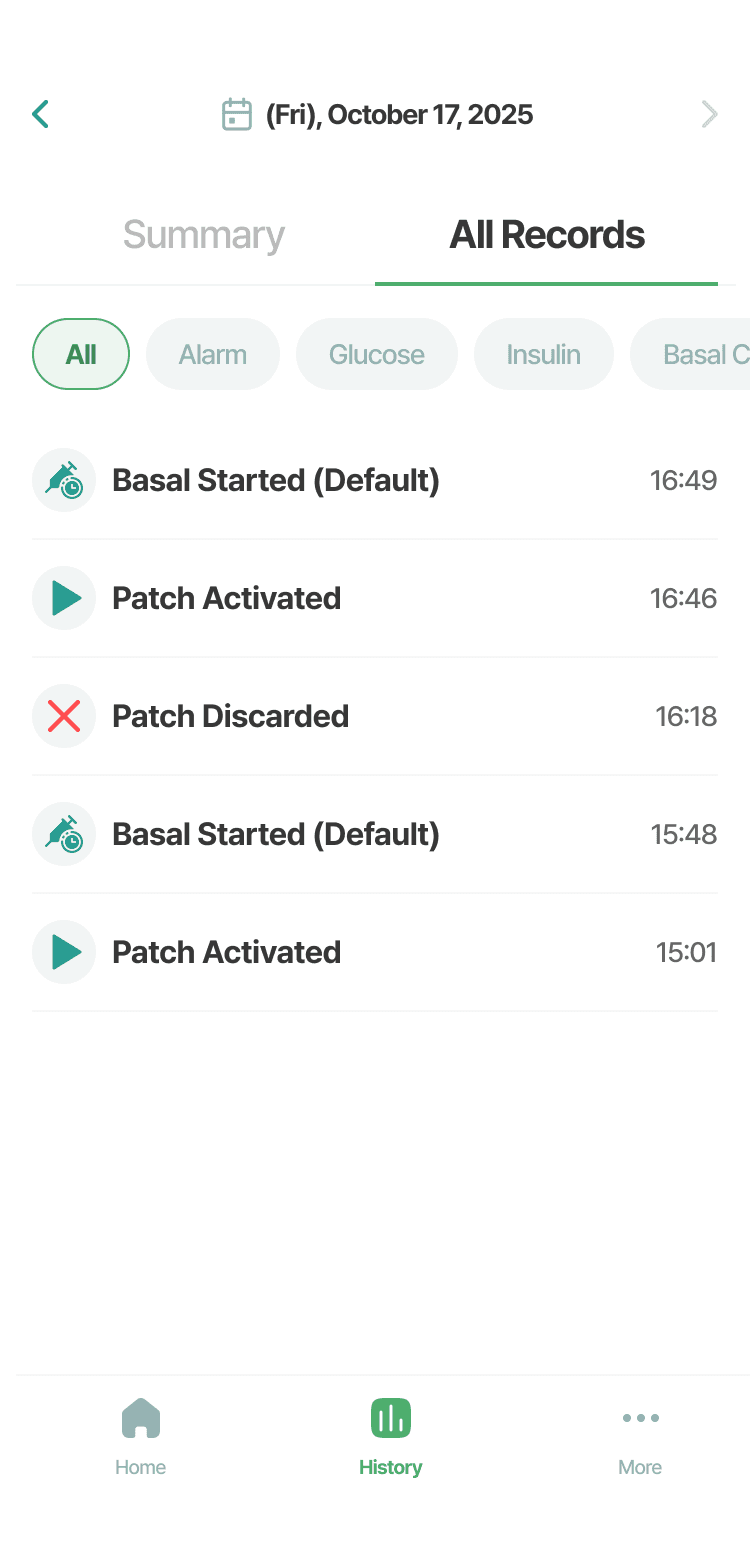This screenshot has width=750, height=1564.
Task: Click the red Patch Discarded X icon
Action: pyautogui.click(x=64, y=716)
